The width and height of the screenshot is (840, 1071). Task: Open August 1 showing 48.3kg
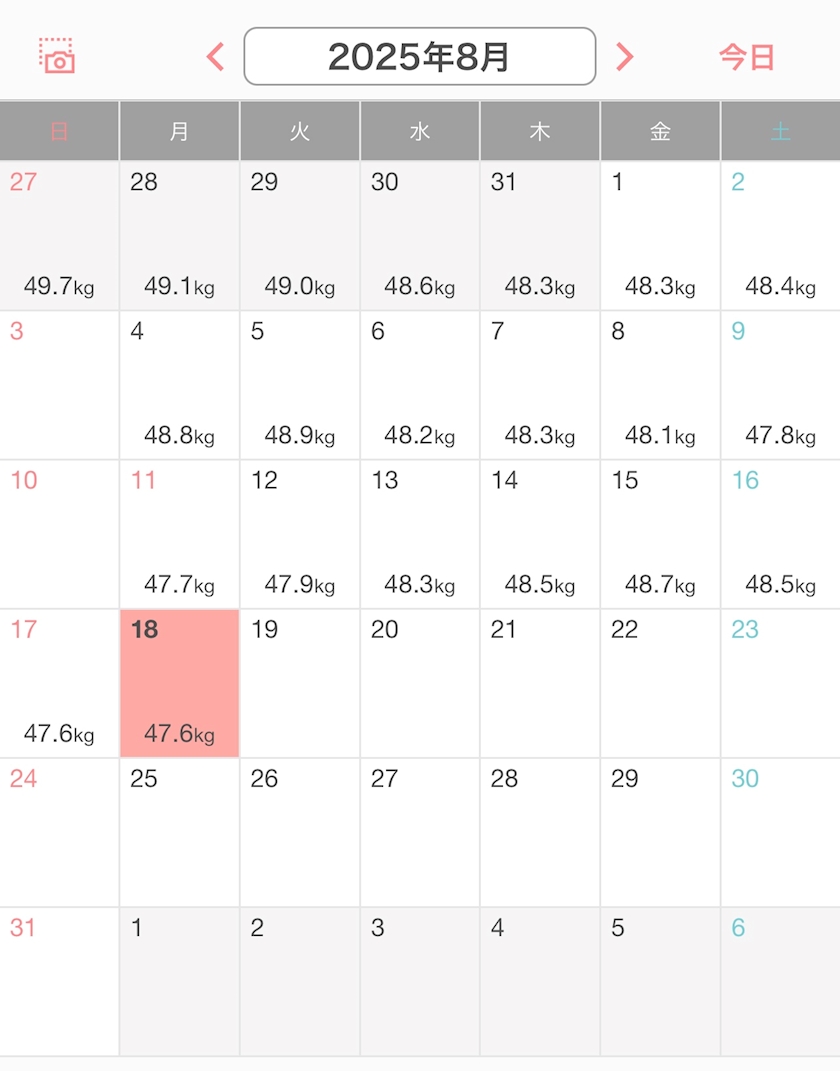[660, 236]
